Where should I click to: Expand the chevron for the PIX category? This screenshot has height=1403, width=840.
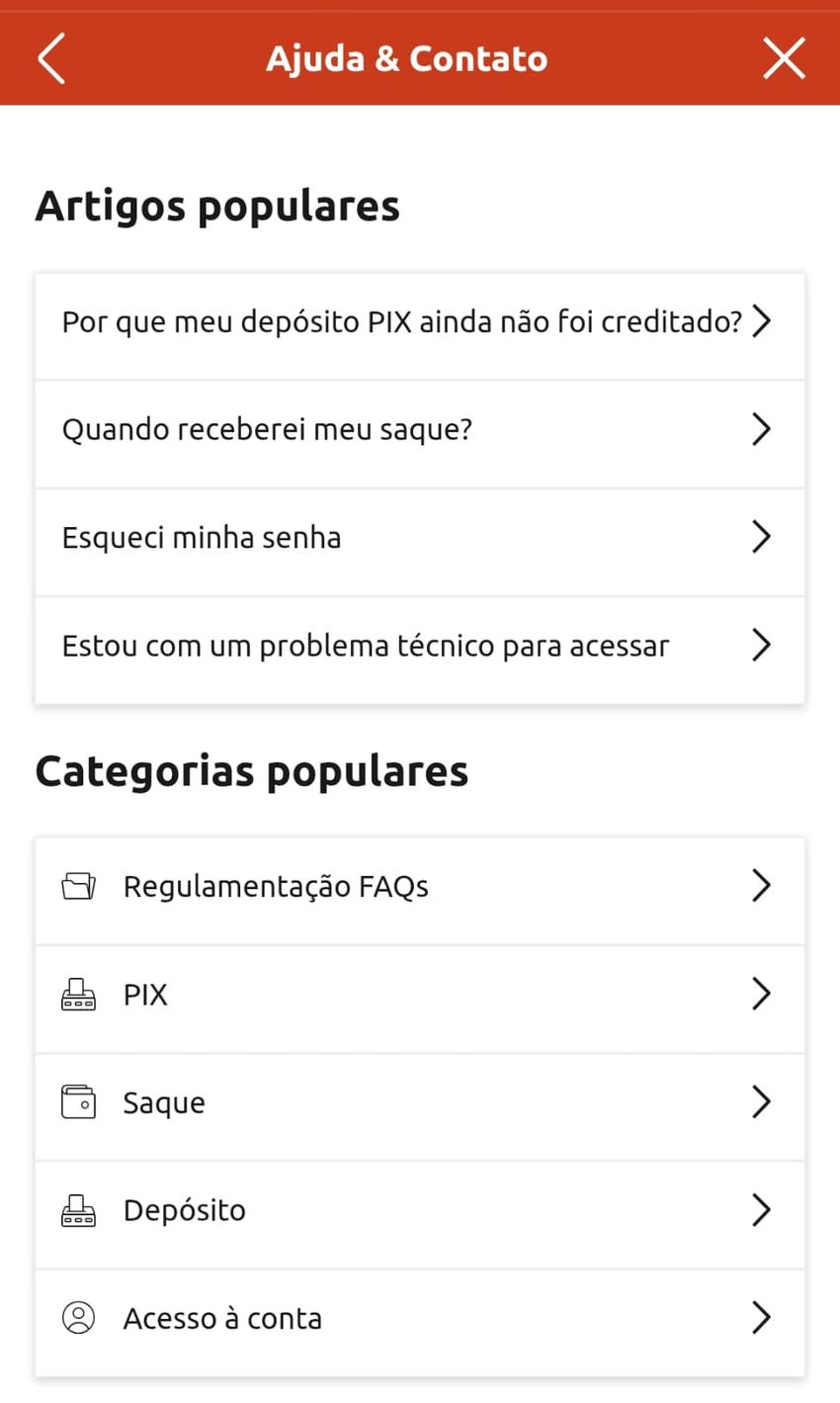point(761,994)
